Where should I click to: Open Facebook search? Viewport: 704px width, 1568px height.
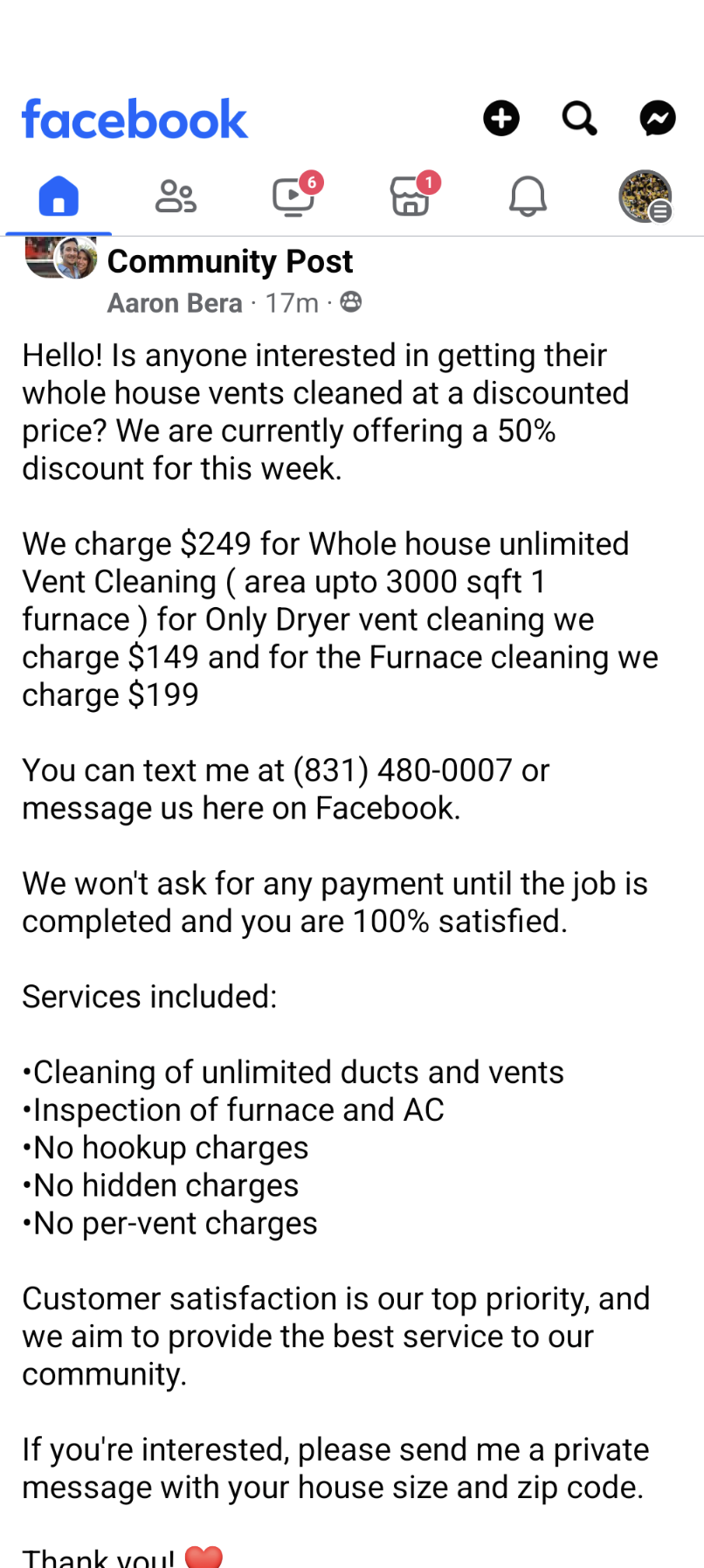[x=579, y=118]
